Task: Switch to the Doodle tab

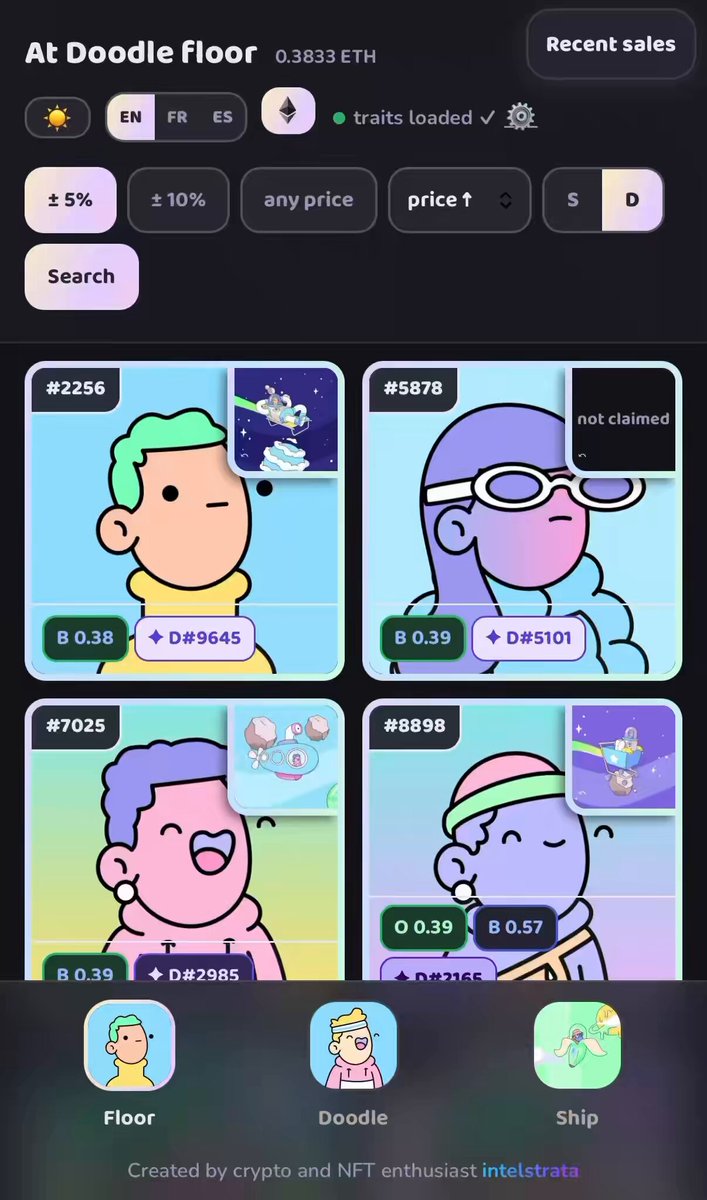Action: click(x=353, y=1065)
